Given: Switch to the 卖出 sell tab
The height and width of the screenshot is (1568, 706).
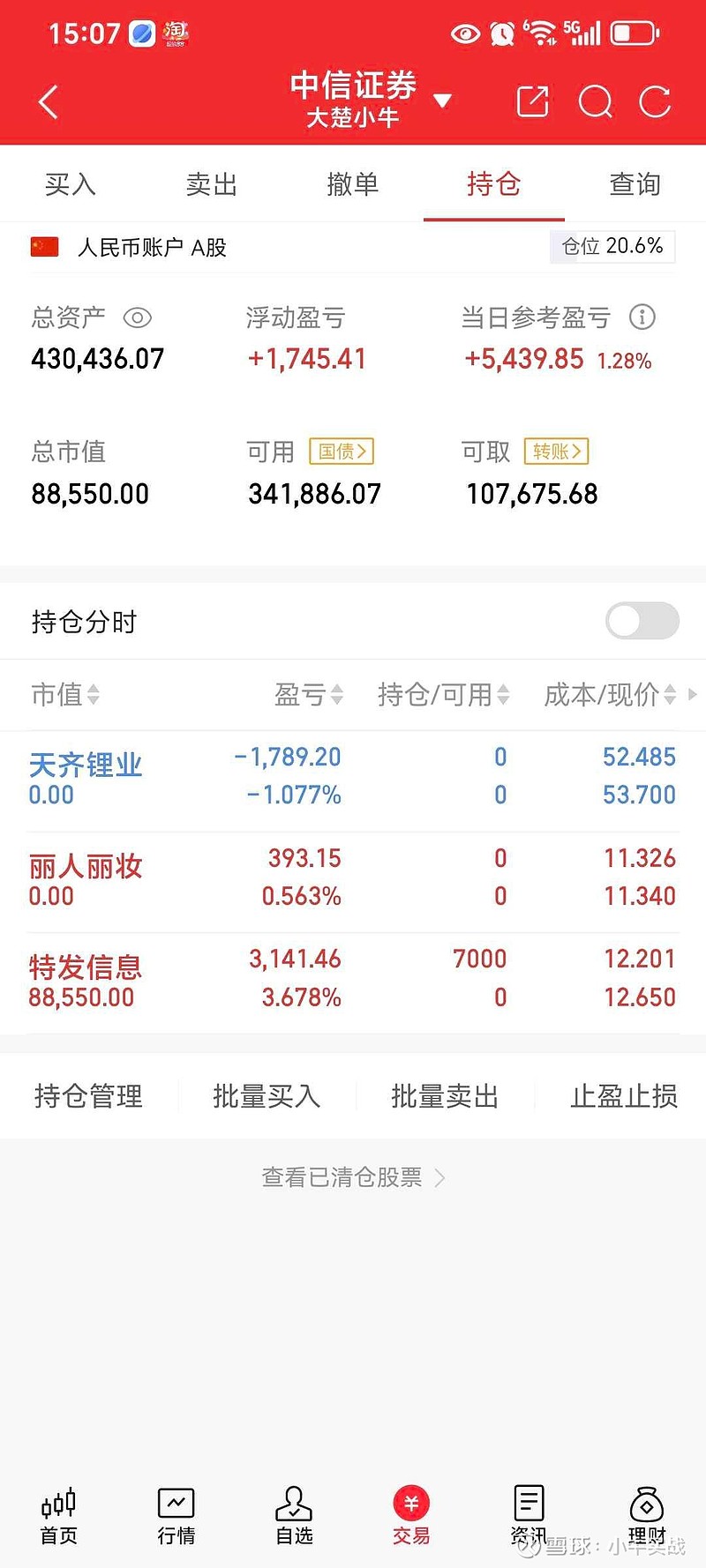Looking at the screenshot, I should [211, 184].
